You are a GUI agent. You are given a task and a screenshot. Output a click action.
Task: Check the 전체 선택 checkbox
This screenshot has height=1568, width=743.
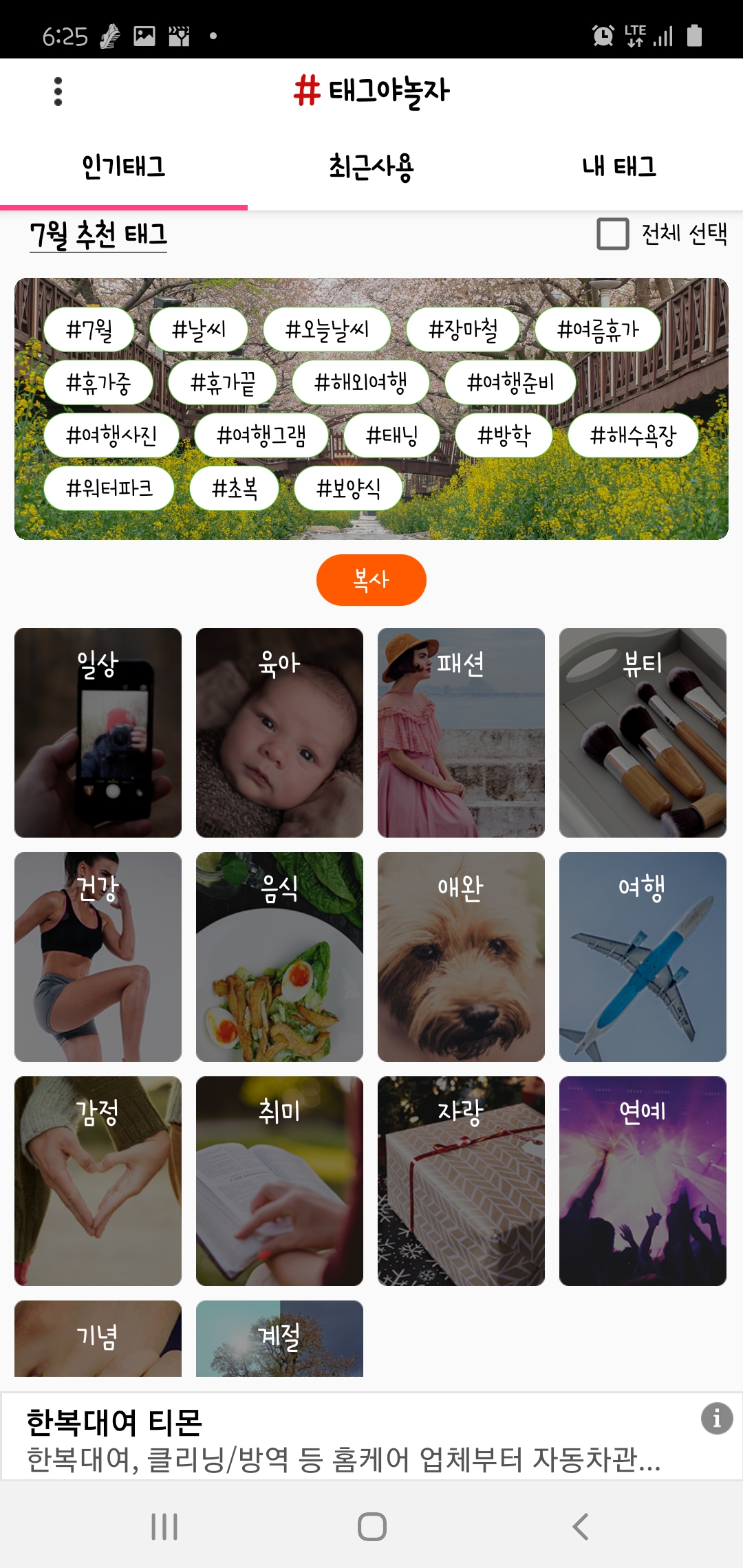point(612,234)
